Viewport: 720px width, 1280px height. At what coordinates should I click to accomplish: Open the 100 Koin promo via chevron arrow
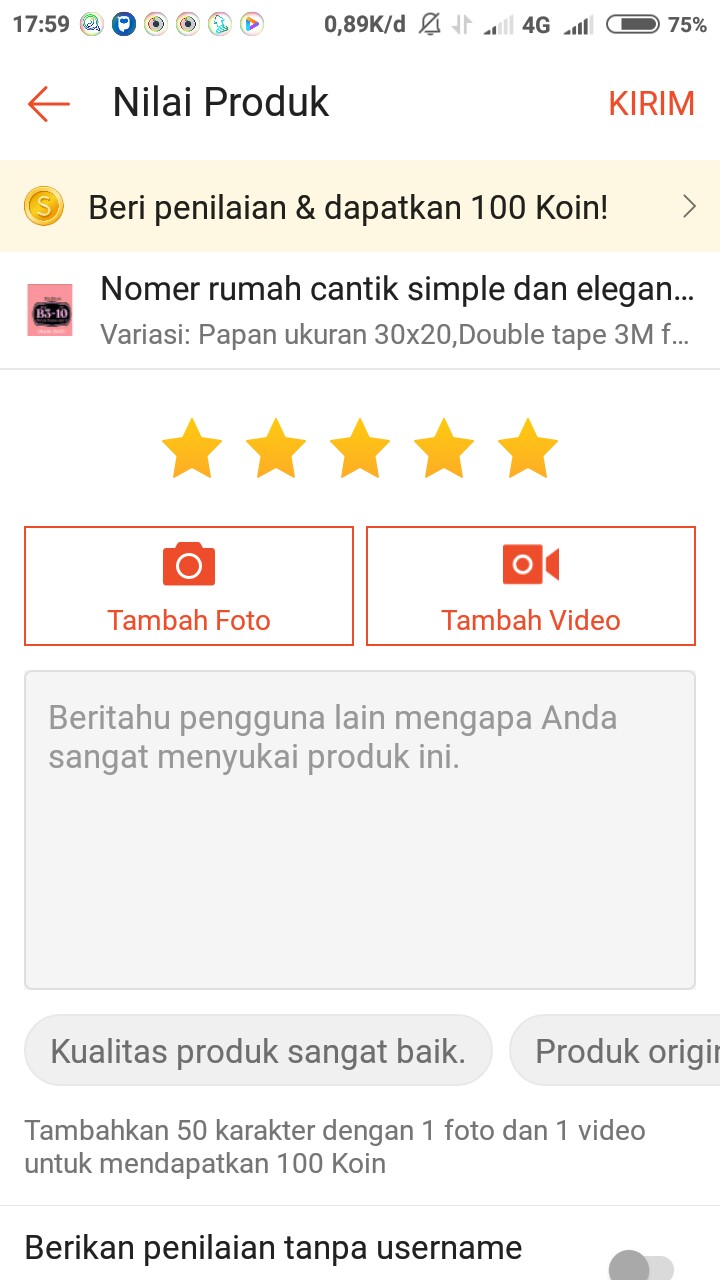pos(688,206)
